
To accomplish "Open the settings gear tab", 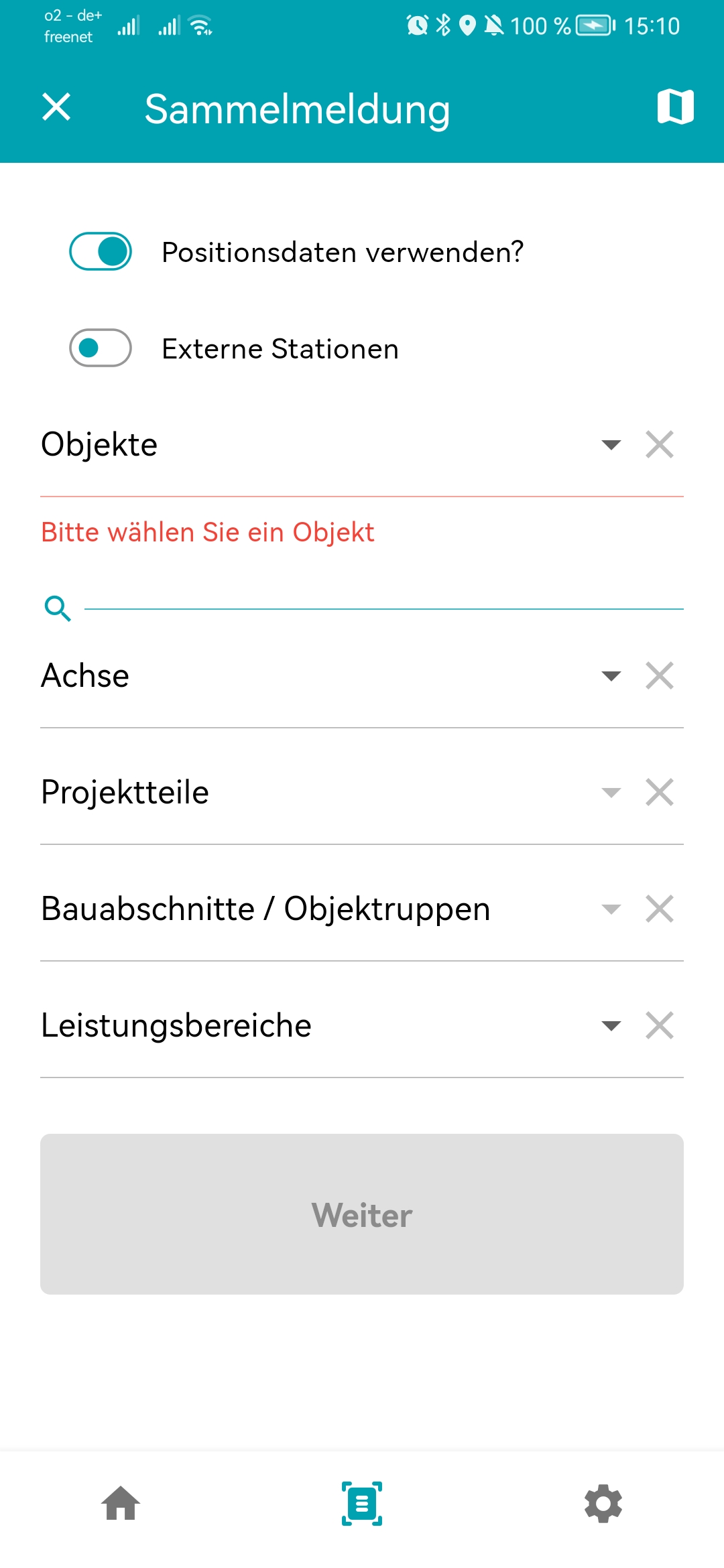I will point(603,1504).
